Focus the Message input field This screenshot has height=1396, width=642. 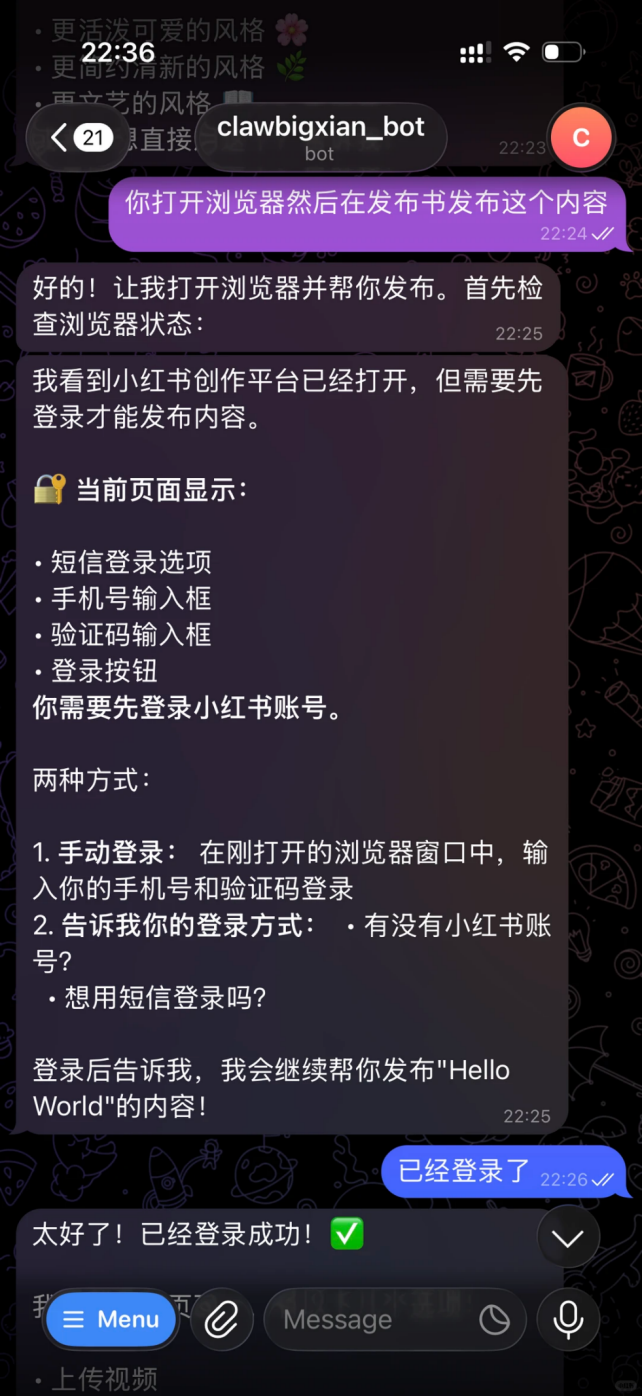pyautogui.click(x=370, y=1320)
